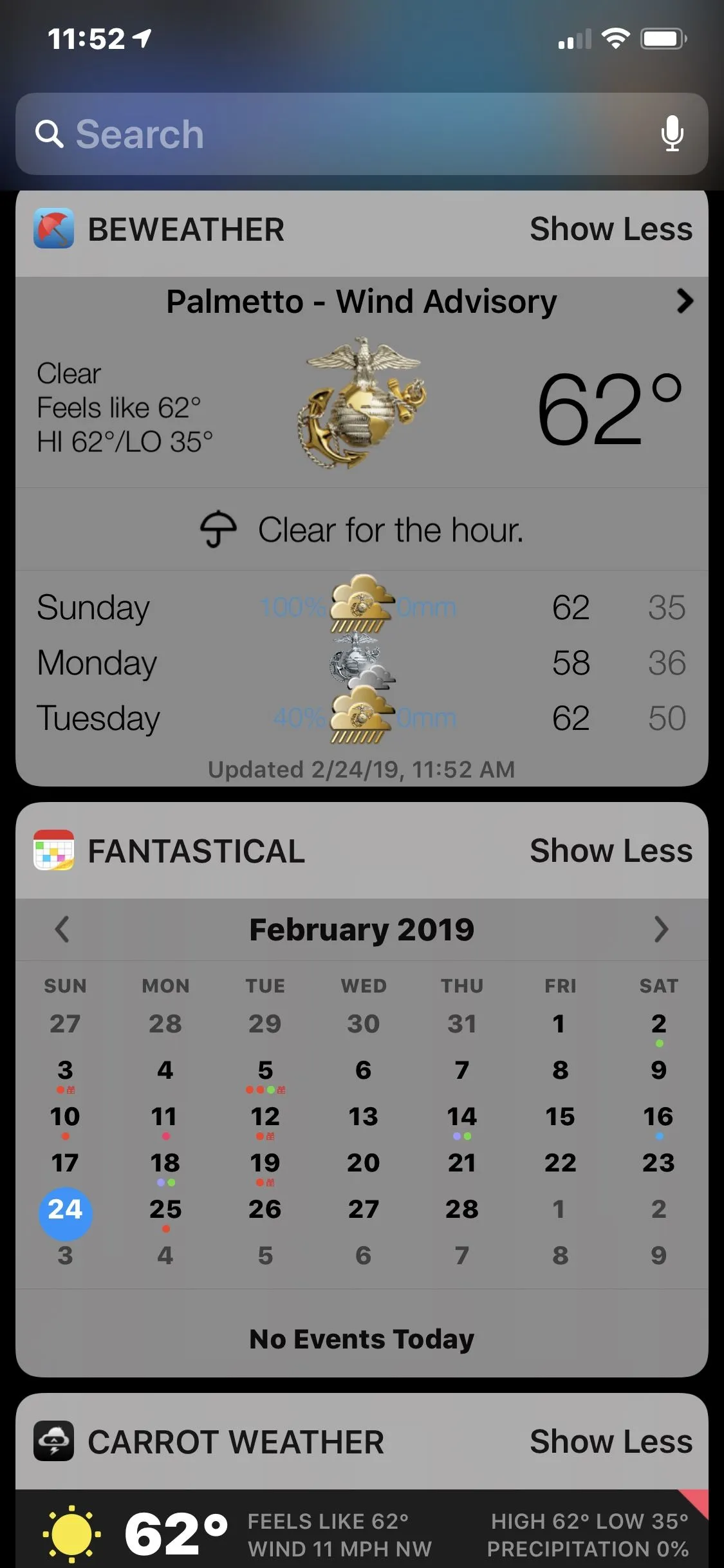Choose February 19 on the calendar

tap(265, 1164)
